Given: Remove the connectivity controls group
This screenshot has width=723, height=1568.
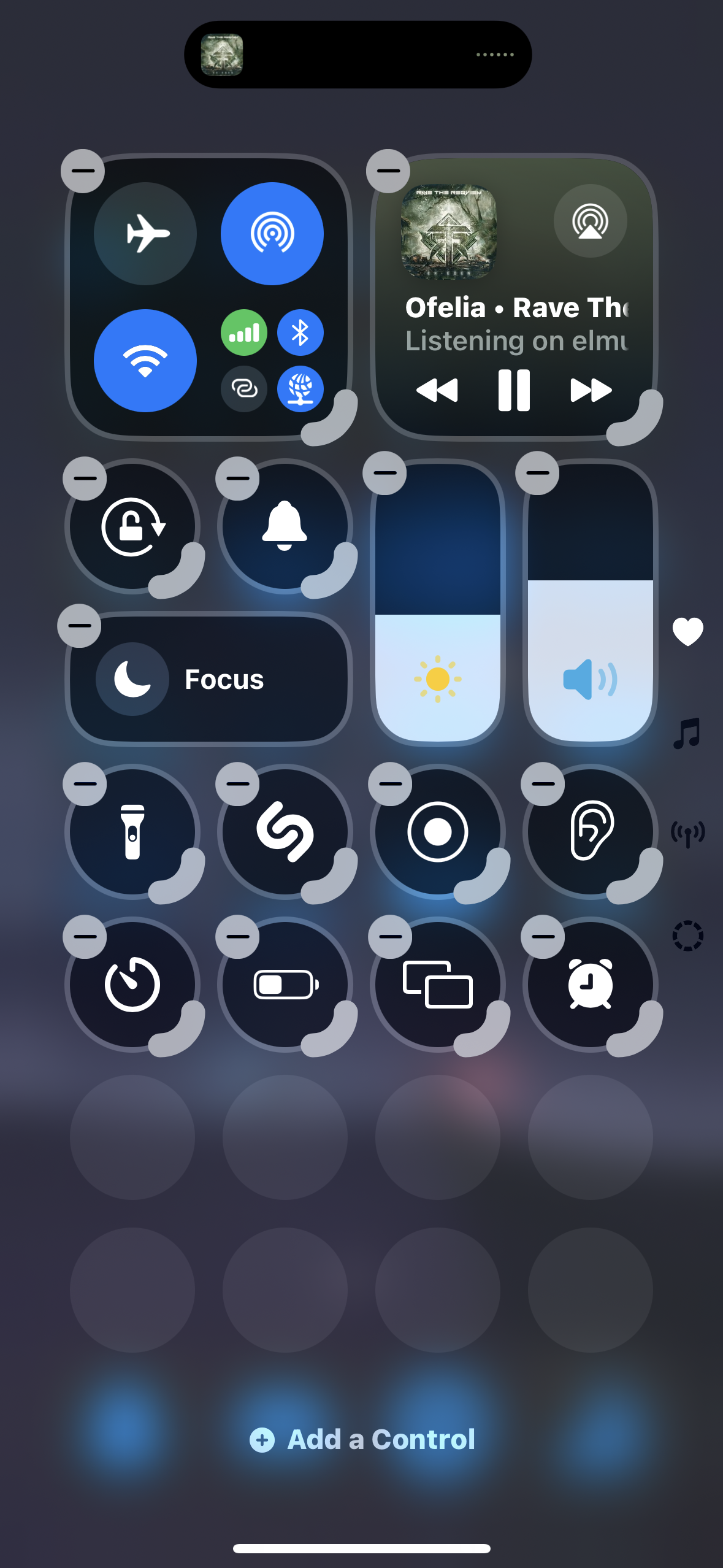Looking at the screenshot, I should pyautogui.click(x=83, y=171).
